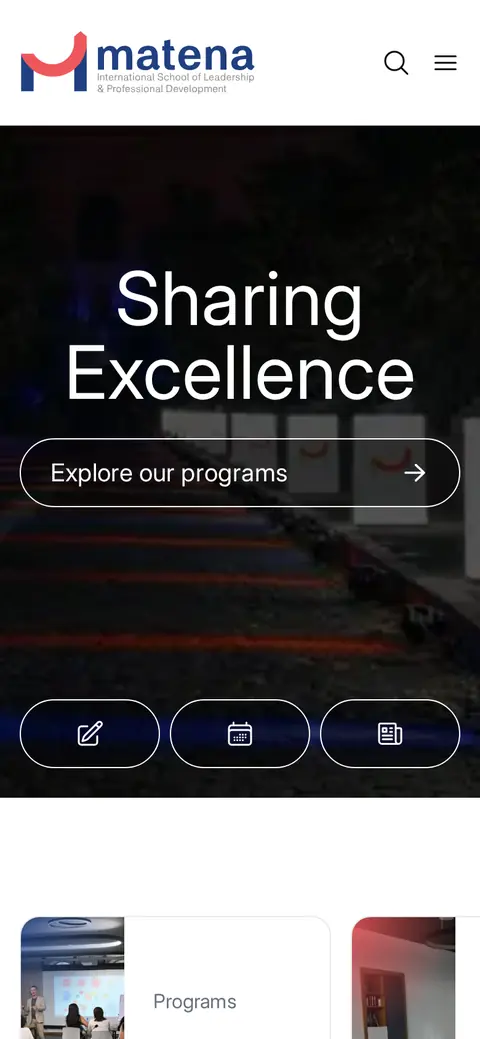
Task: Explore our programs button
Action: click(240, 473)
